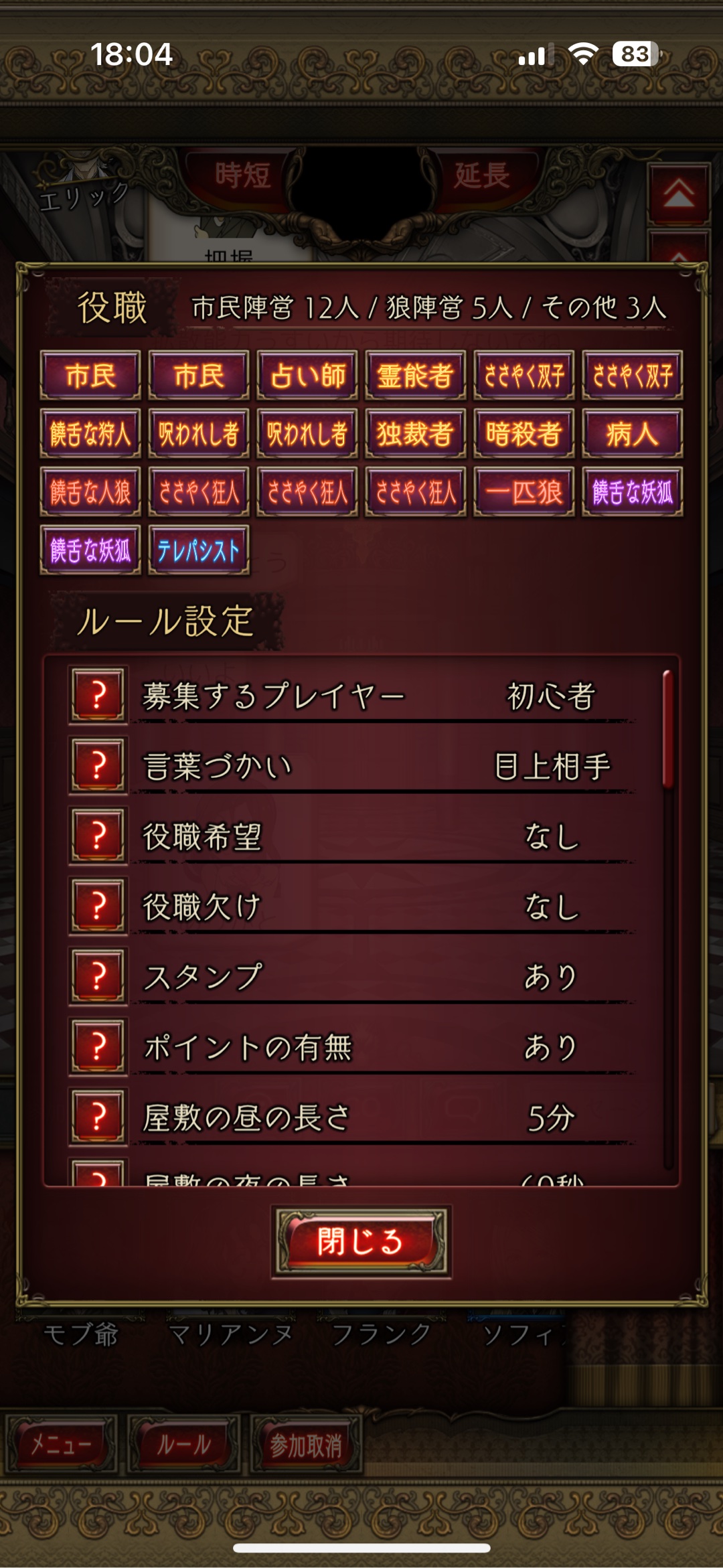Screen dimensions: 723x1568
Task: Open the テレパシスト role chip
Action: pos(199,550)
